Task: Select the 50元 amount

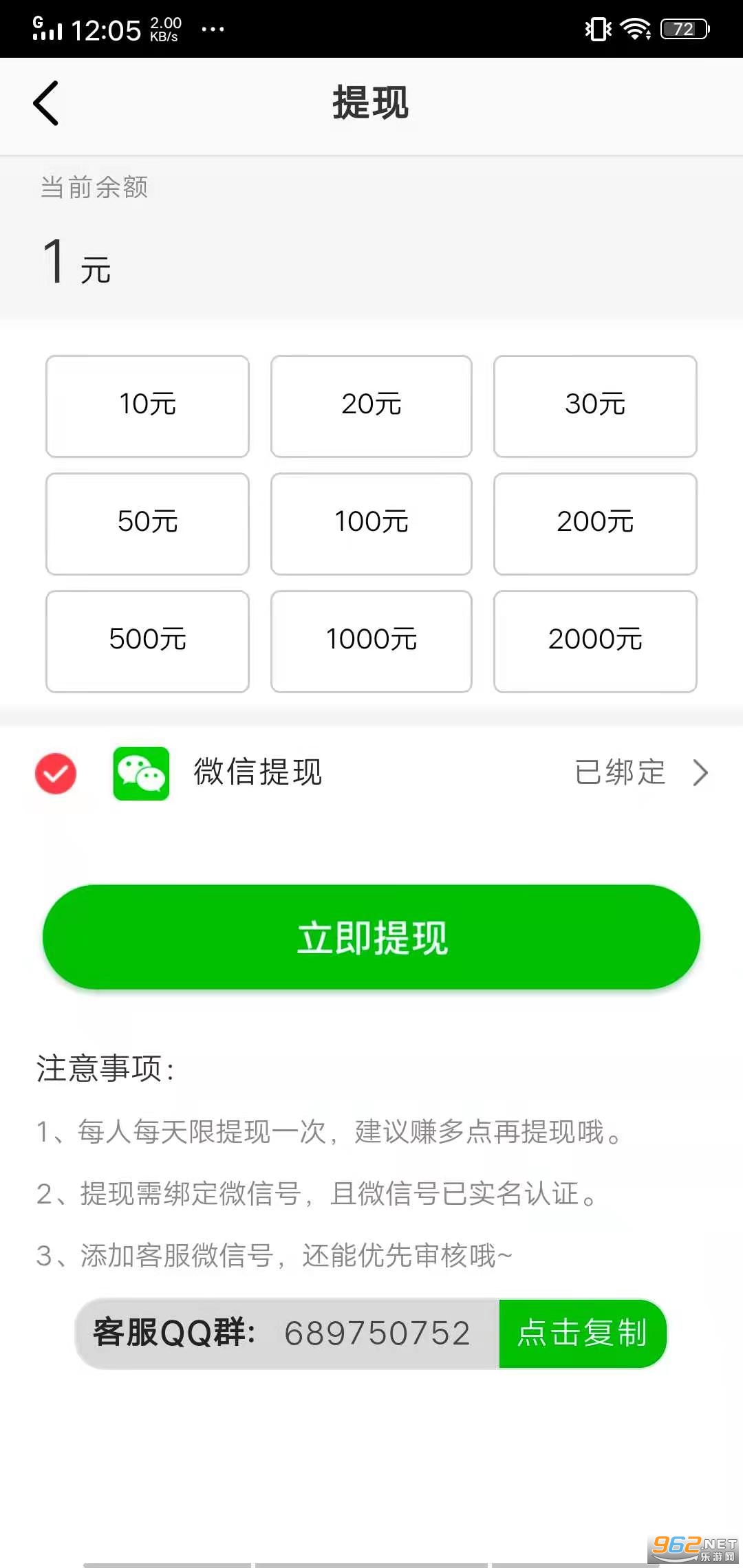Action: (147, 523)
